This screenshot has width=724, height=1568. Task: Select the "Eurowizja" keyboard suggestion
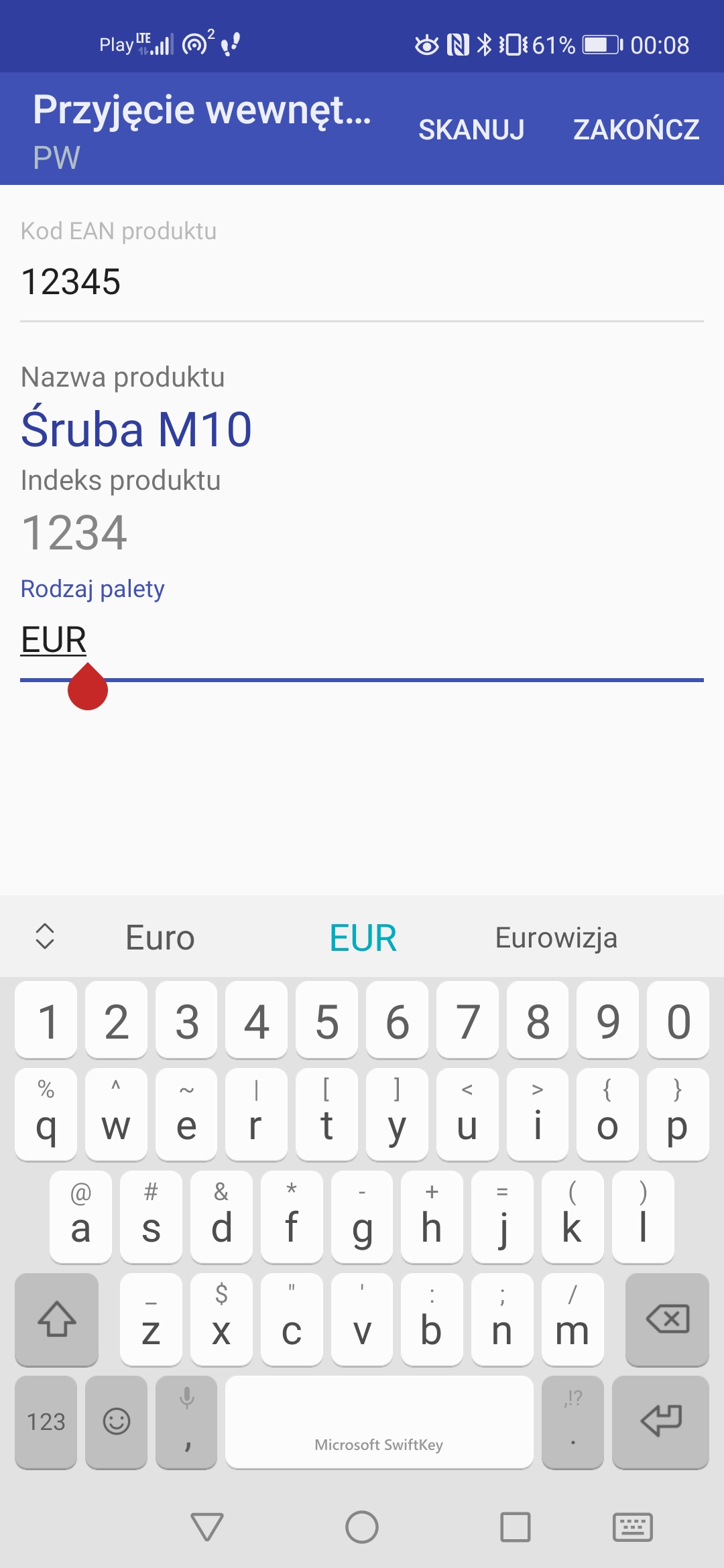click(x=556, y=937)
